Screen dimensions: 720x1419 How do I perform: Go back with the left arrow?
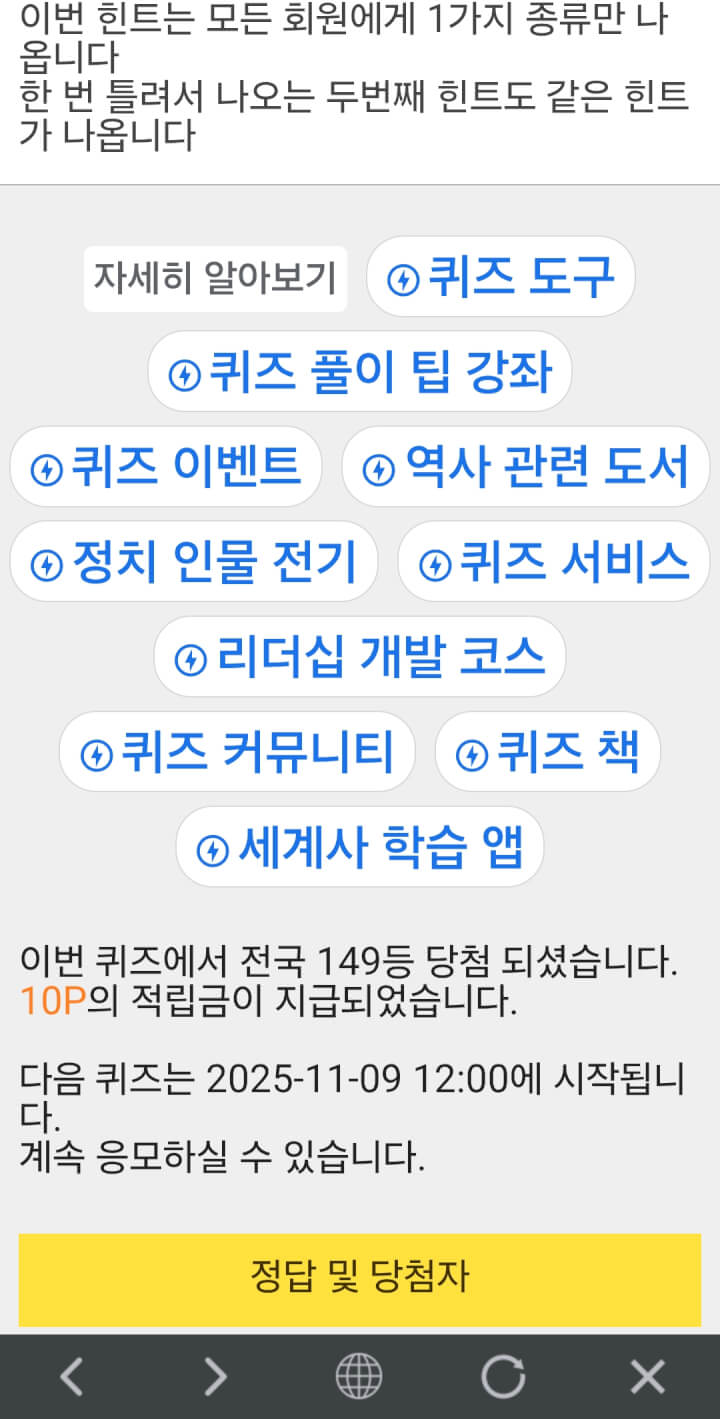click(x=72, y=1377)
